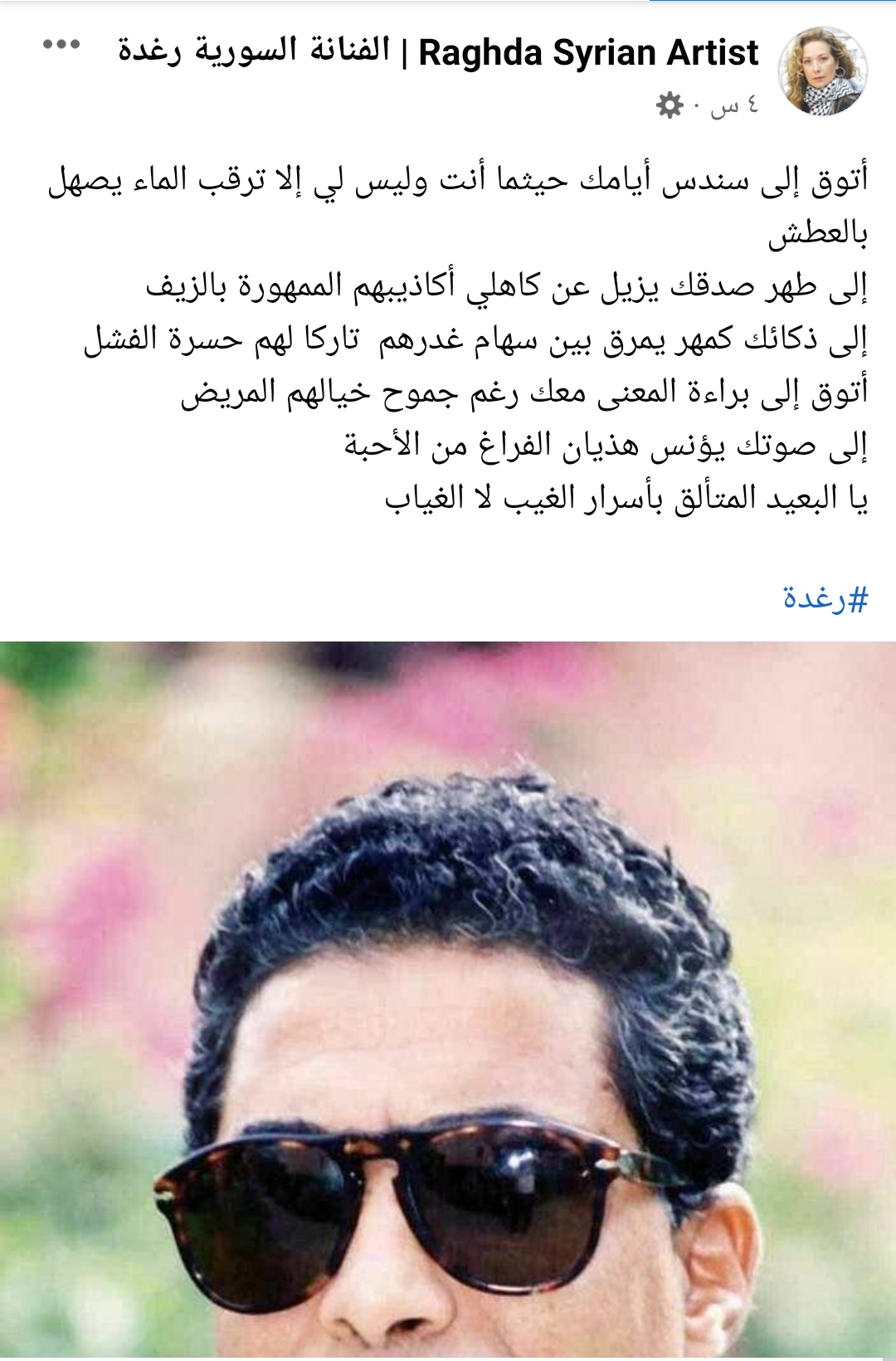Open the post photo in full view
Image resolution: width=896 pixels, height=1361 pixels.
[x=448, y=1000]
